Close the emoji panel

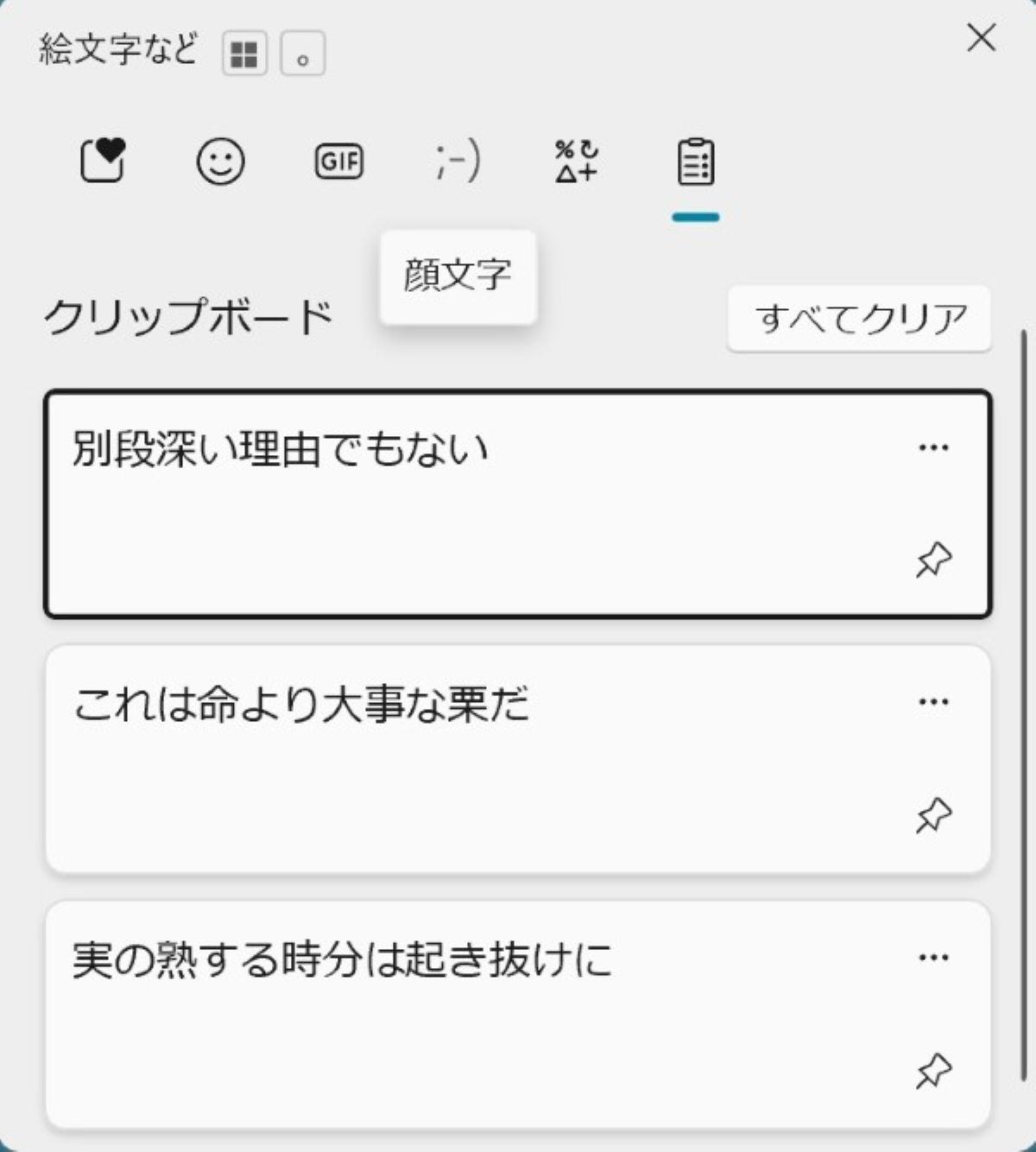981,38
